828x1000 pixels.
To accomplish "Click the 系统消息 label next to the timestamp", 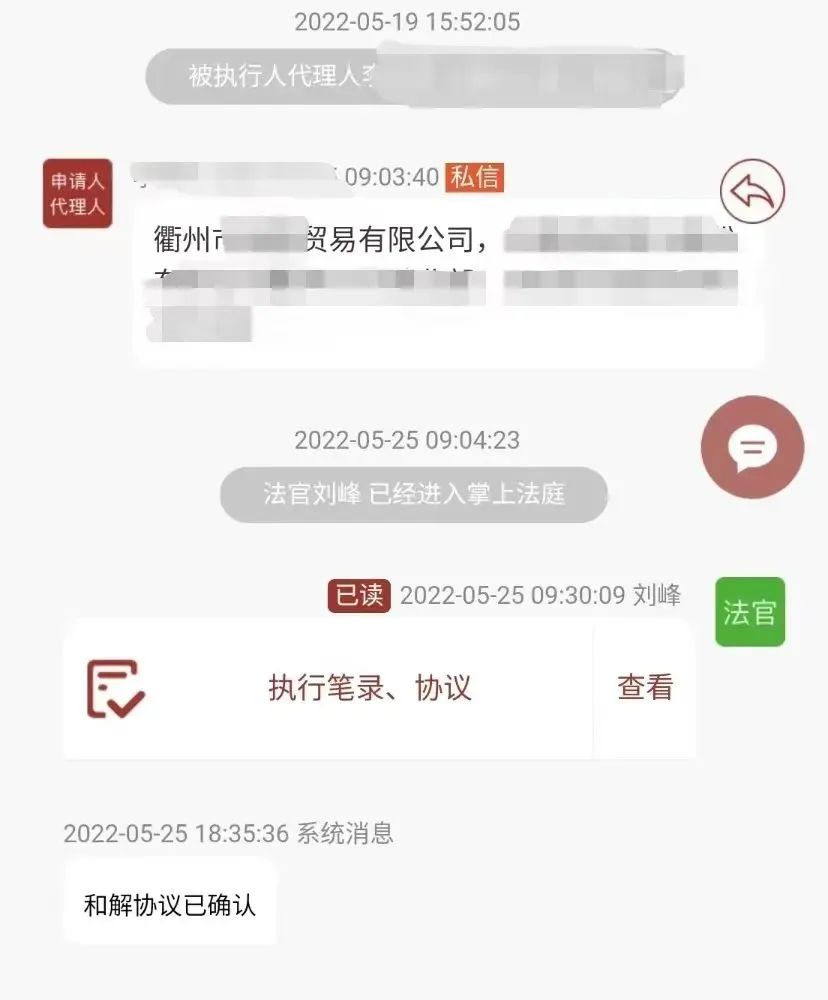I will coord(345,834).
